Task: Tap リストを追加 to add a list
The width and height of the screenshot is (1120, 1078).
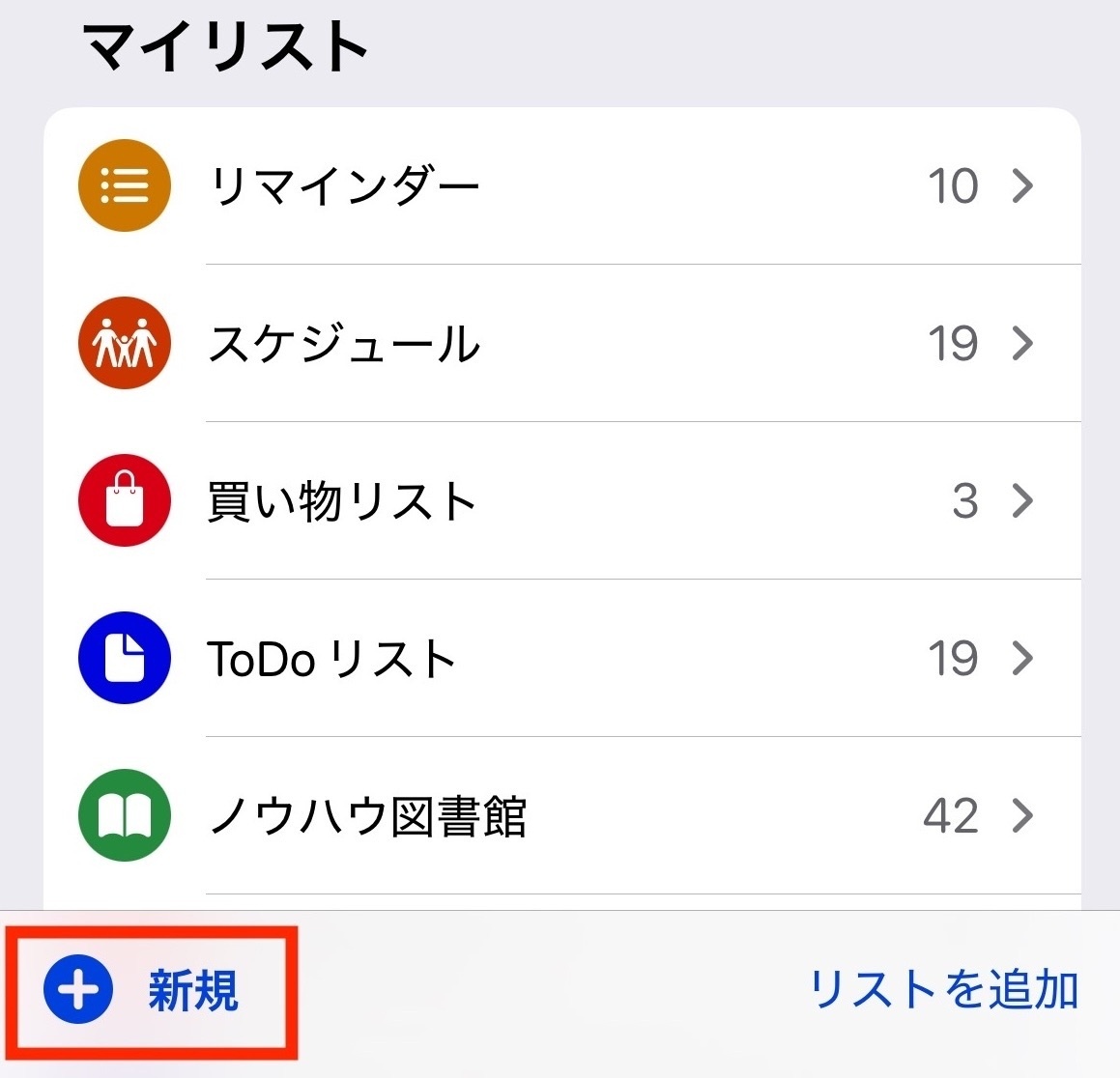Action: pyautogui.click(x=943, y=990)
